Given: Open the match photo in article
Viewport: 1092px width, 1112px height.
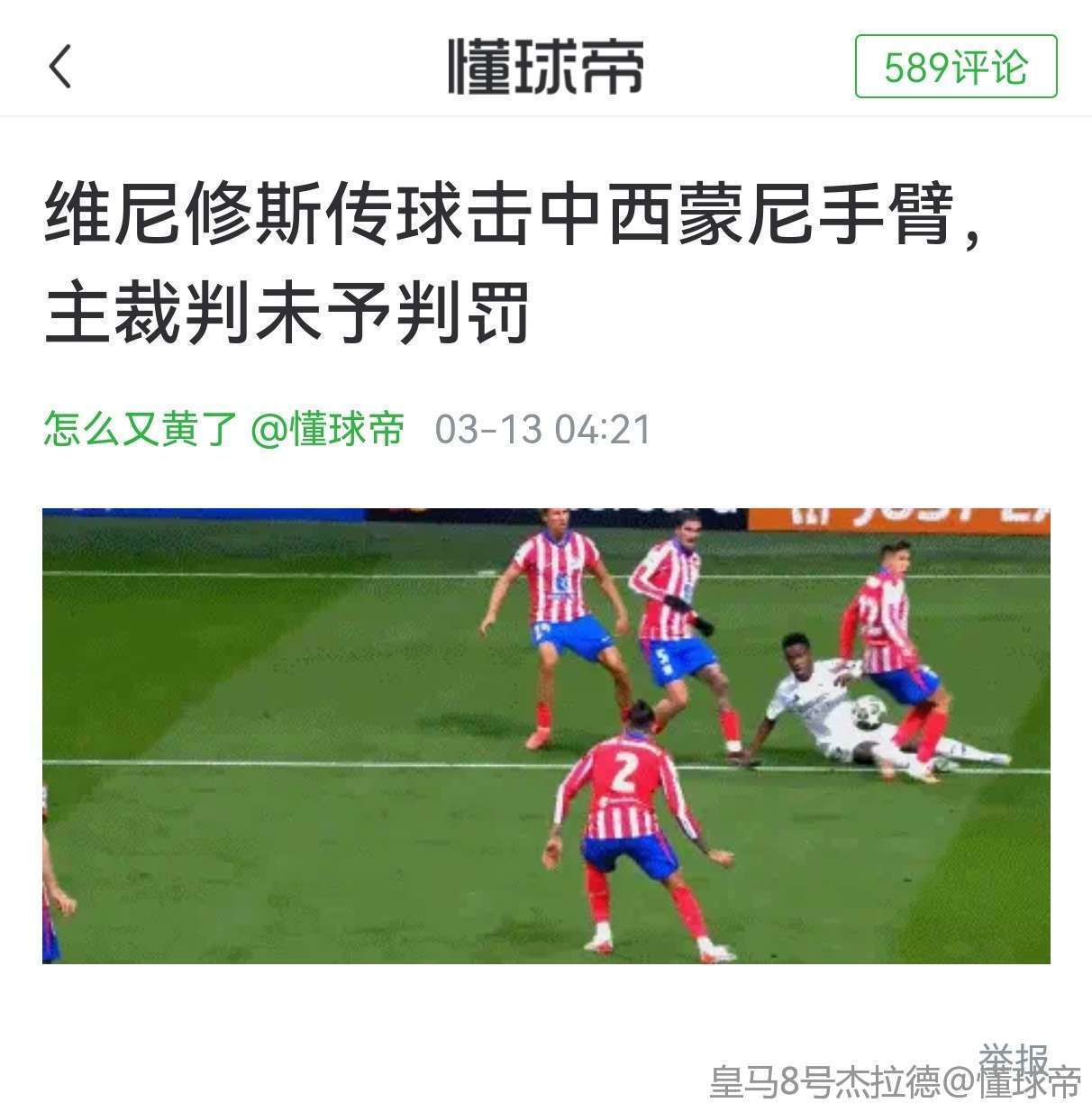Looking at the screenshot, I should click(x=546, y=735).
